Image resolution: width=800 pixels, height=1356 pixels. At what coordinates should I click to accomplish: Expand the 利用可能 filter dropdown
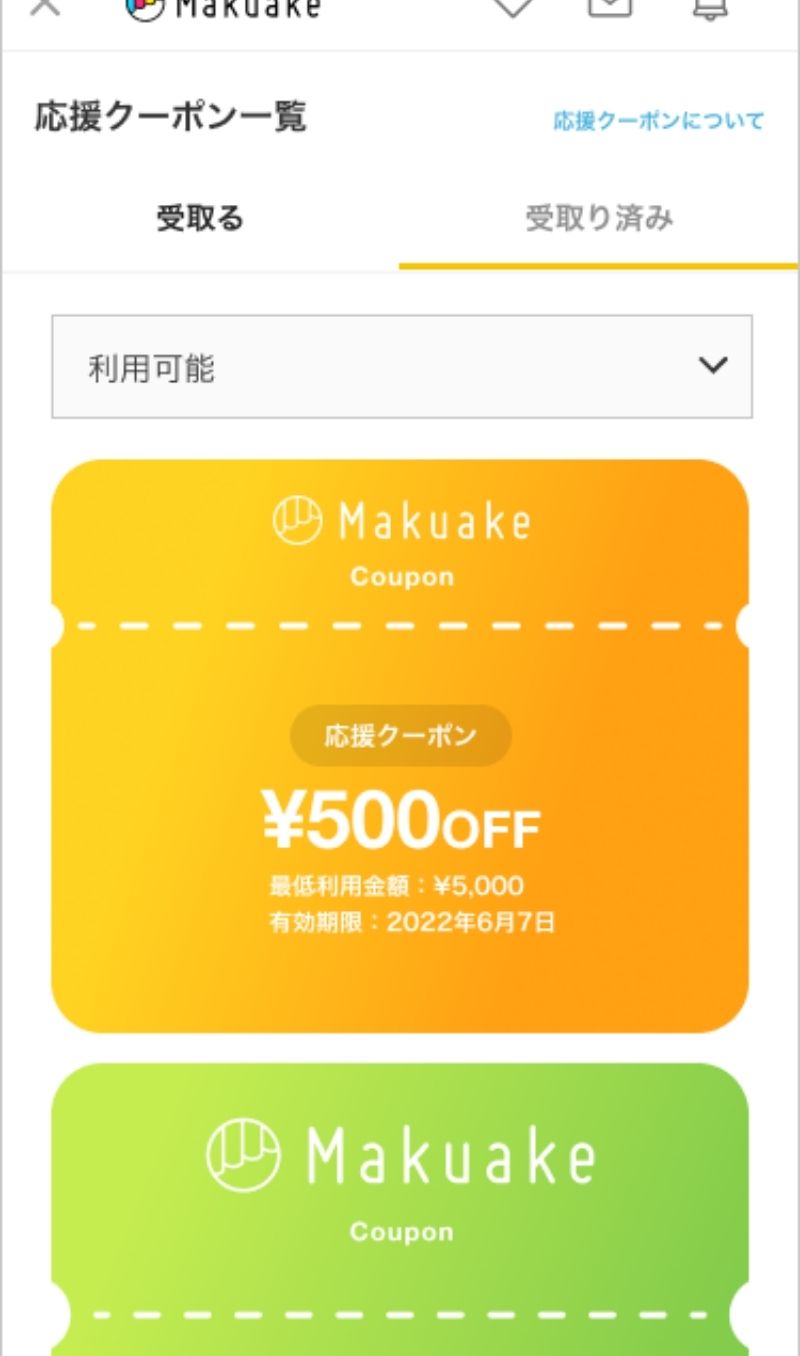[402, 367]
